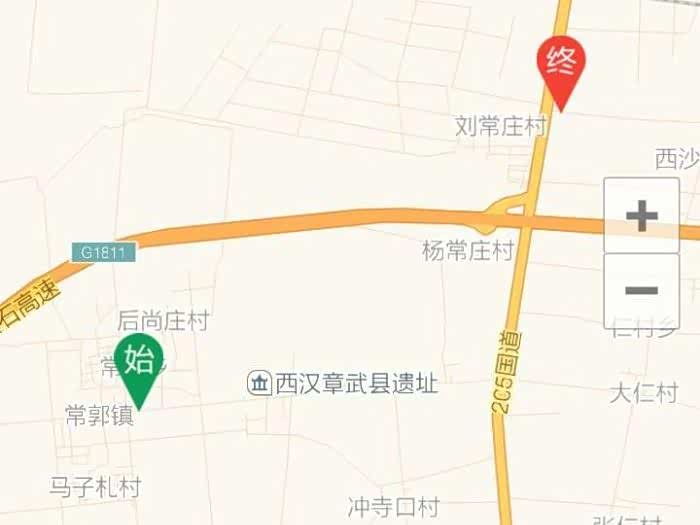Zoom in on the map
Screen dimensions: 700x525
point(641,215)
